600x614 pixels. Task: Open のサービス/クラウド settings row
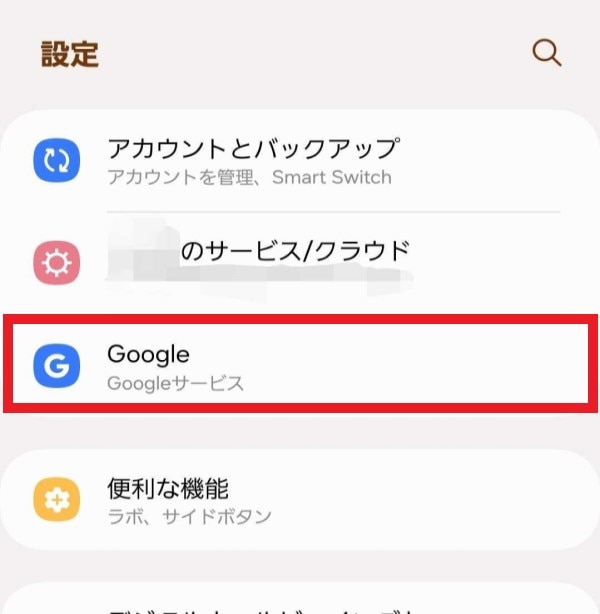295,251
